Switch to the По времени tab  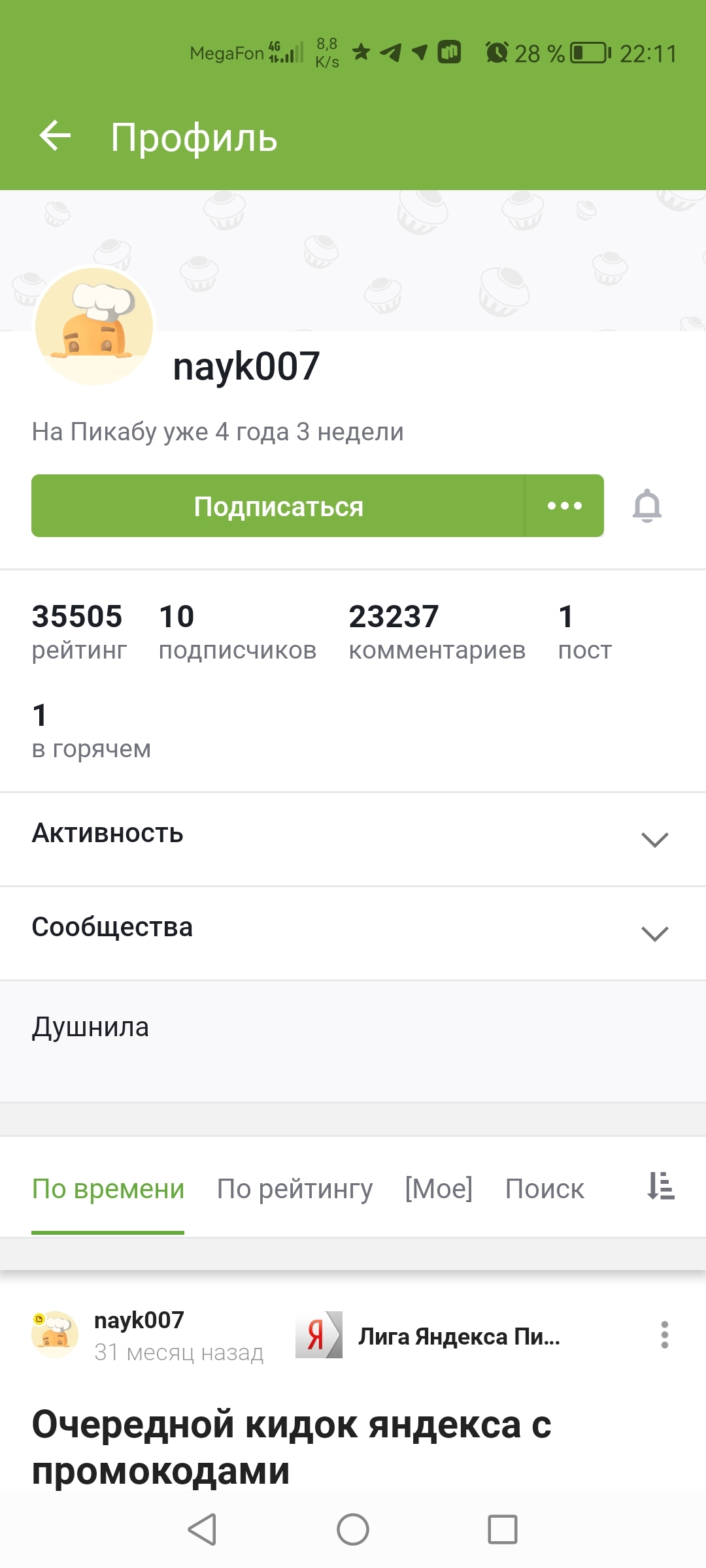(x=108, y=1188)
